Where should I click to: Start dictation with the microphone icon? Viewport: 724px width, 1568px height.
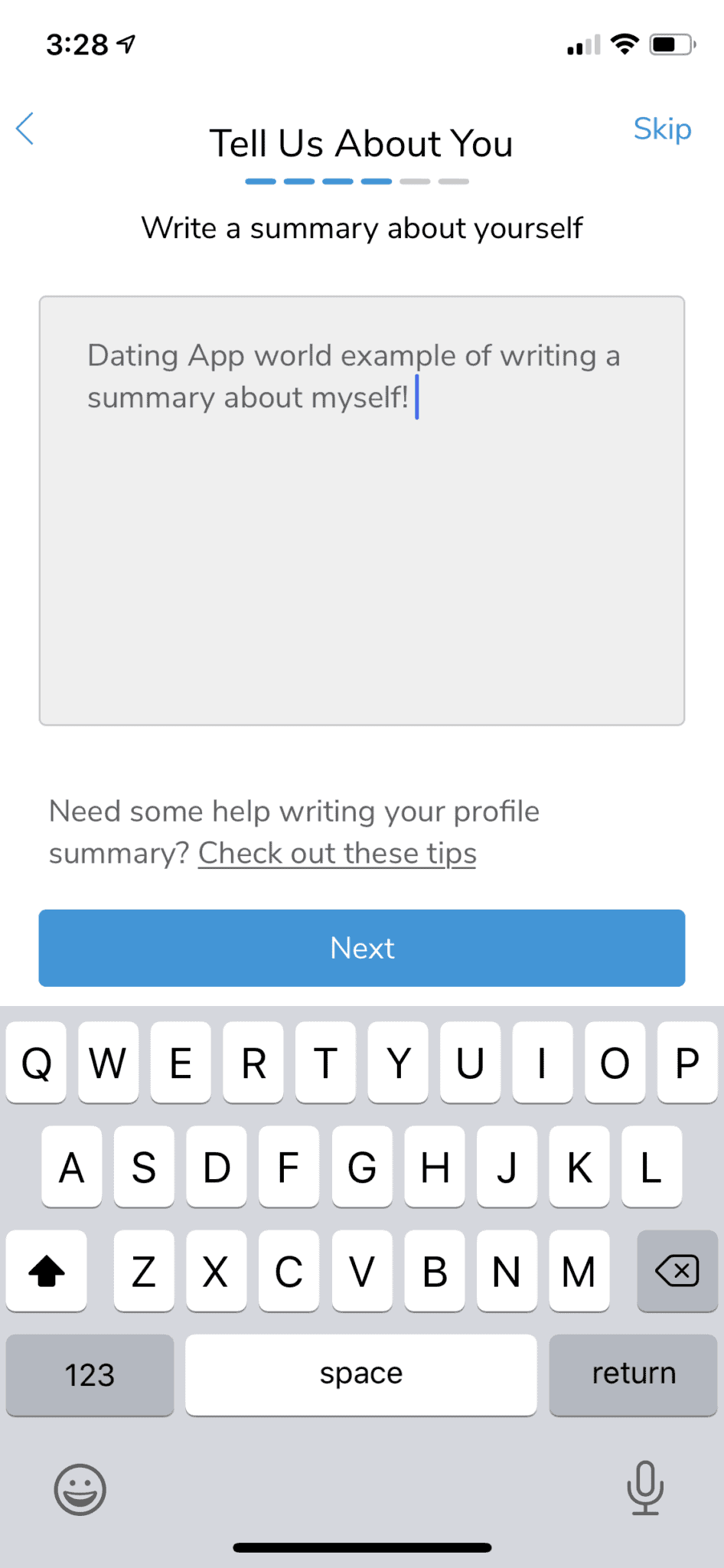click(x=645, y=1488)
